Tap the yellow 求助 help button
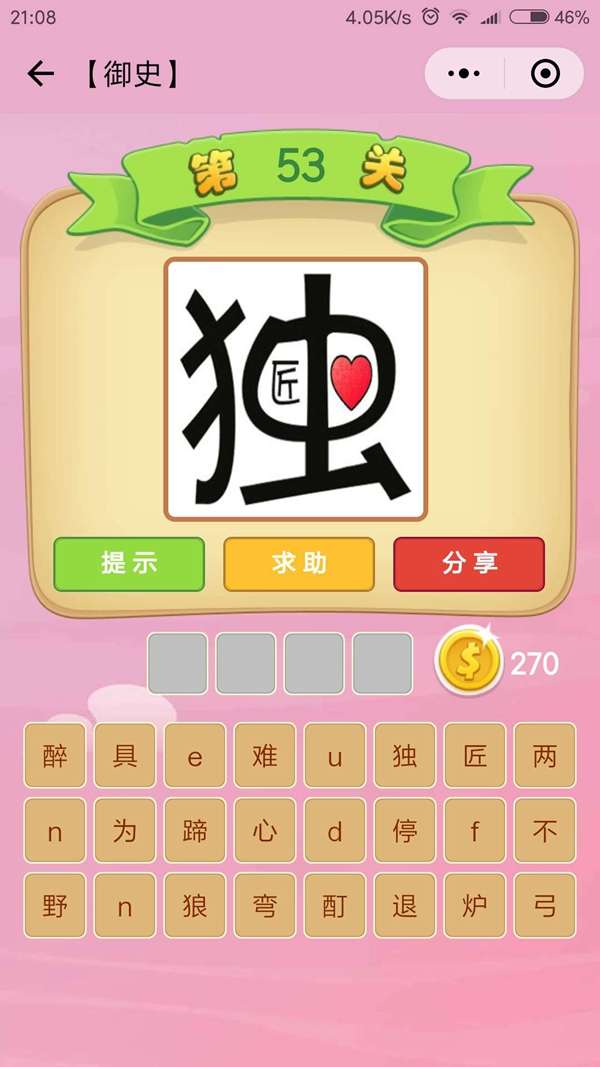 (299, 563)
